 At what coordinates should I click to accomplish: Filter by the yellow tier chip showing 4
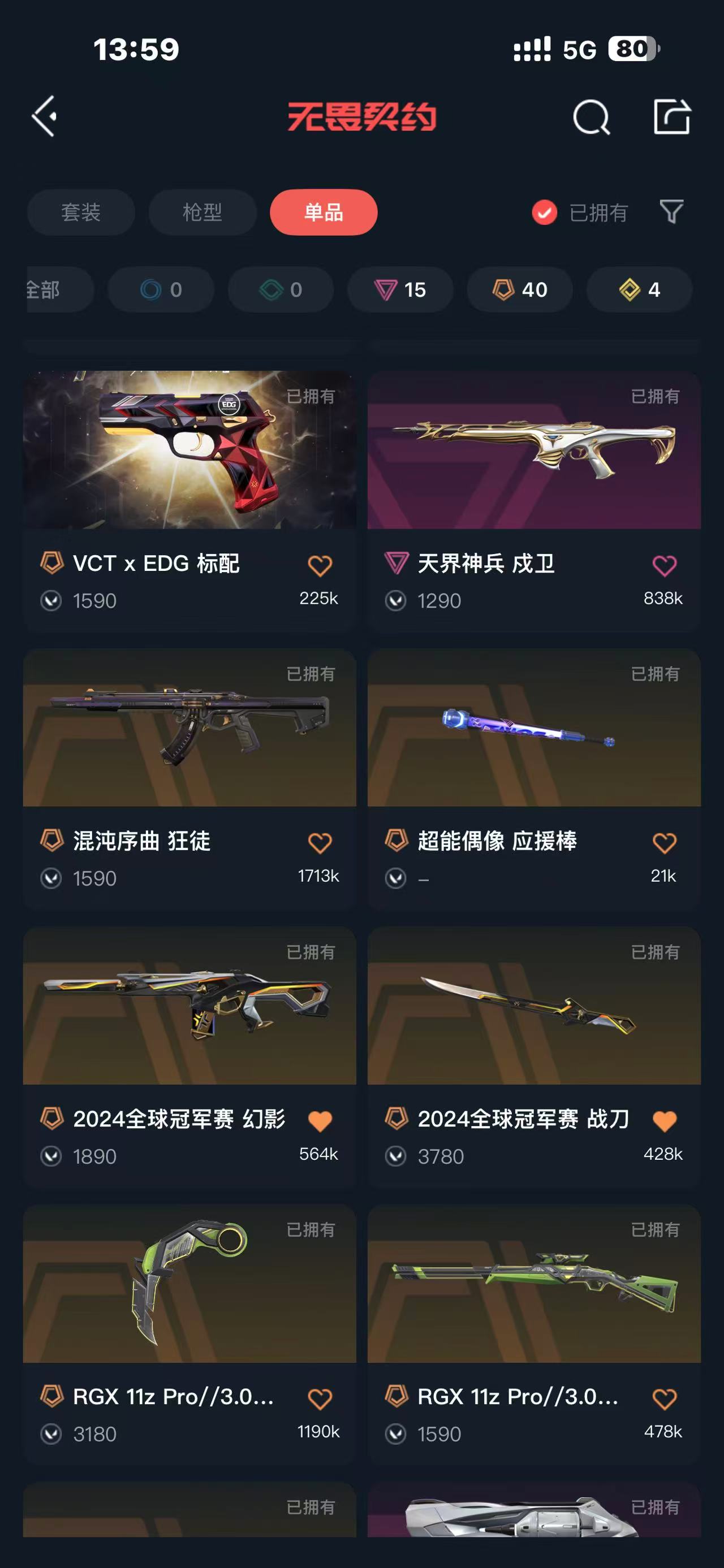coord(639,290)
